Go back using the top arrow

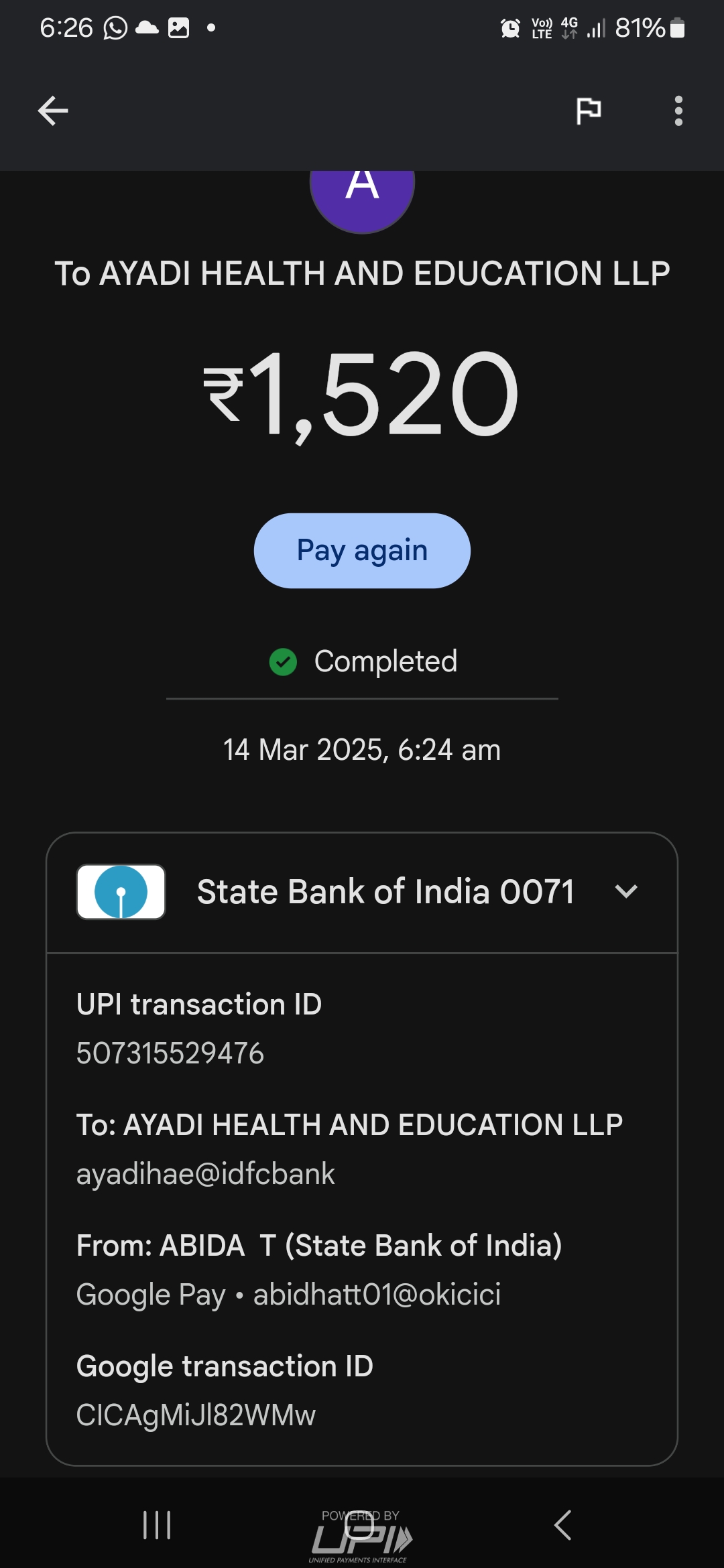click(x=53, y=111)
